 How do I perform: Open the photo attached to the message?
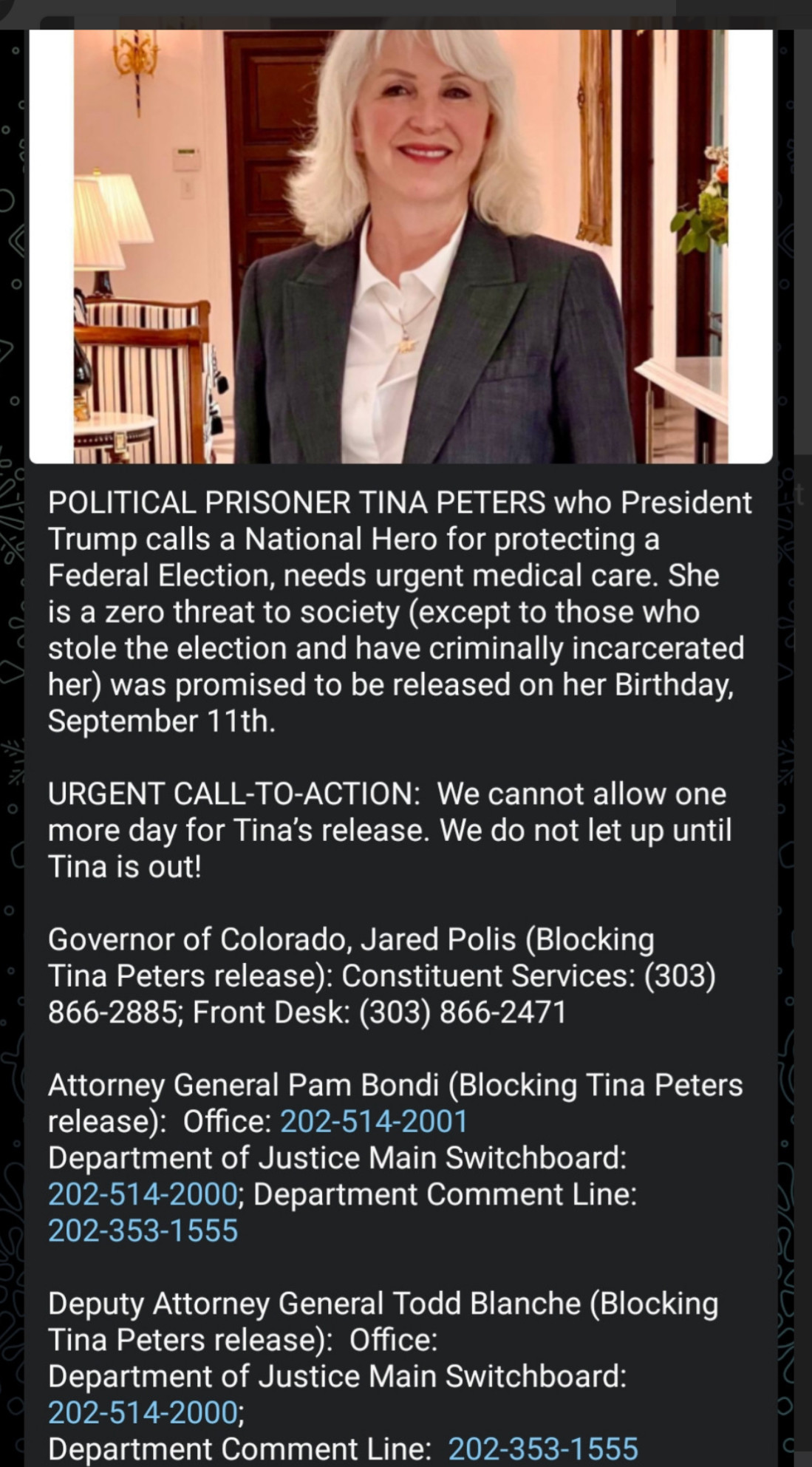coord(400,246)
